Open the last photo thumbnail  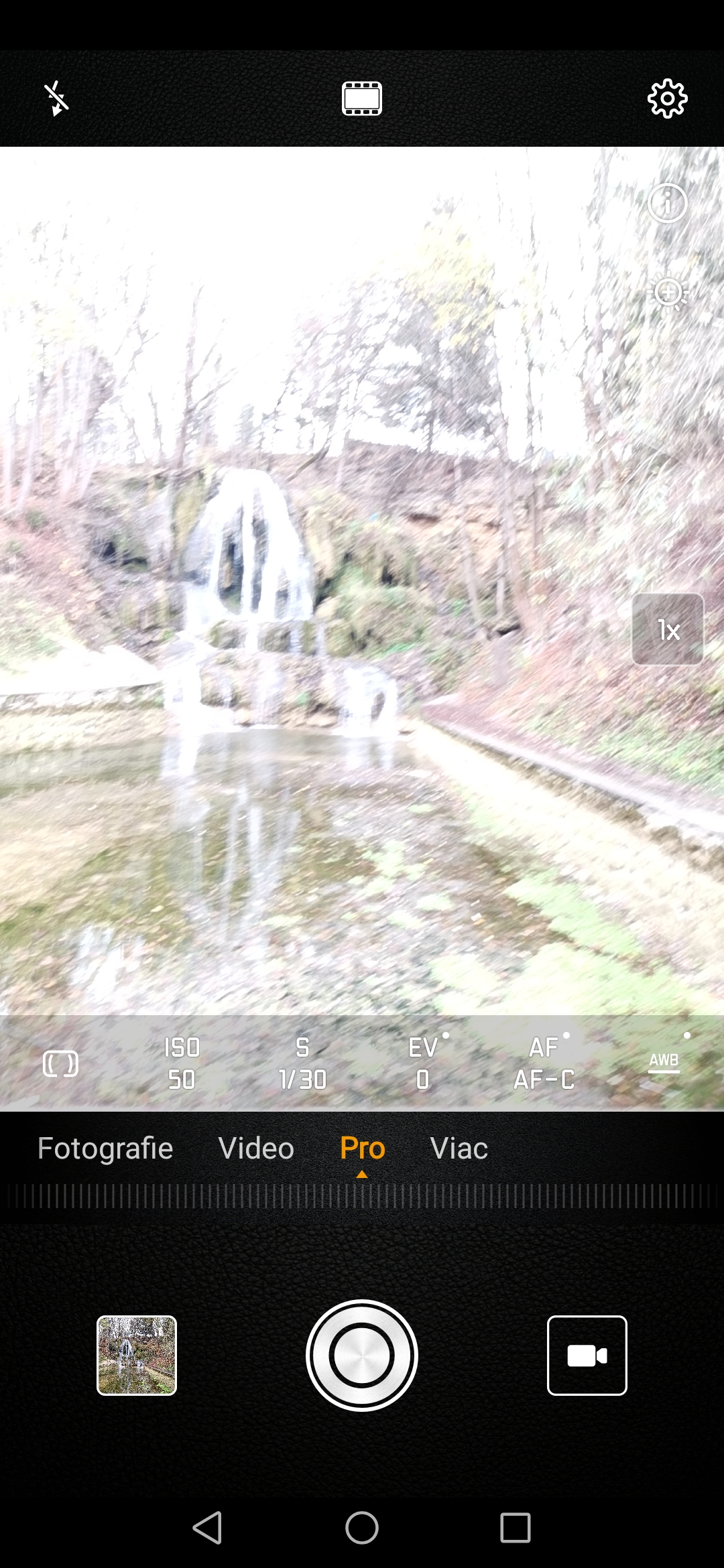[x=137, y=1356]
